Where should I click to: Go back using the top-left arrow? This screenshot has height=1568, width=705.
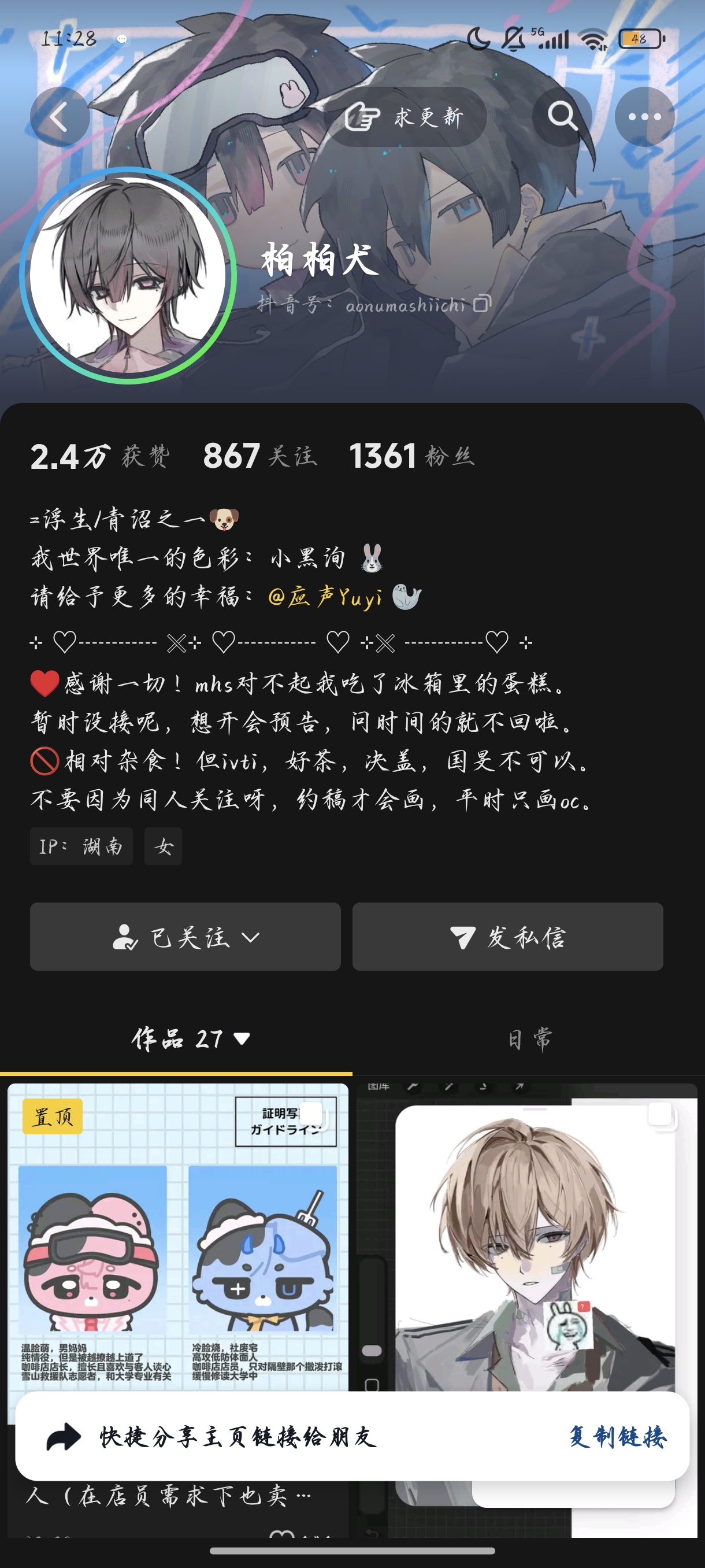[60, 116]
